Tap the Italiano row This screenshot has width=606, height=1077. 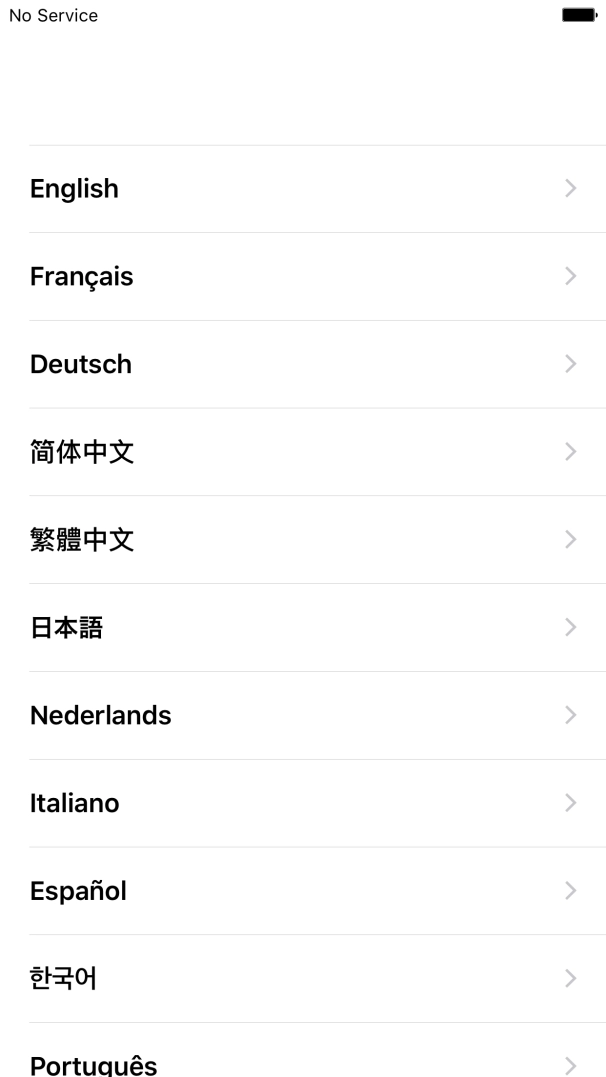tap(75, 803)
